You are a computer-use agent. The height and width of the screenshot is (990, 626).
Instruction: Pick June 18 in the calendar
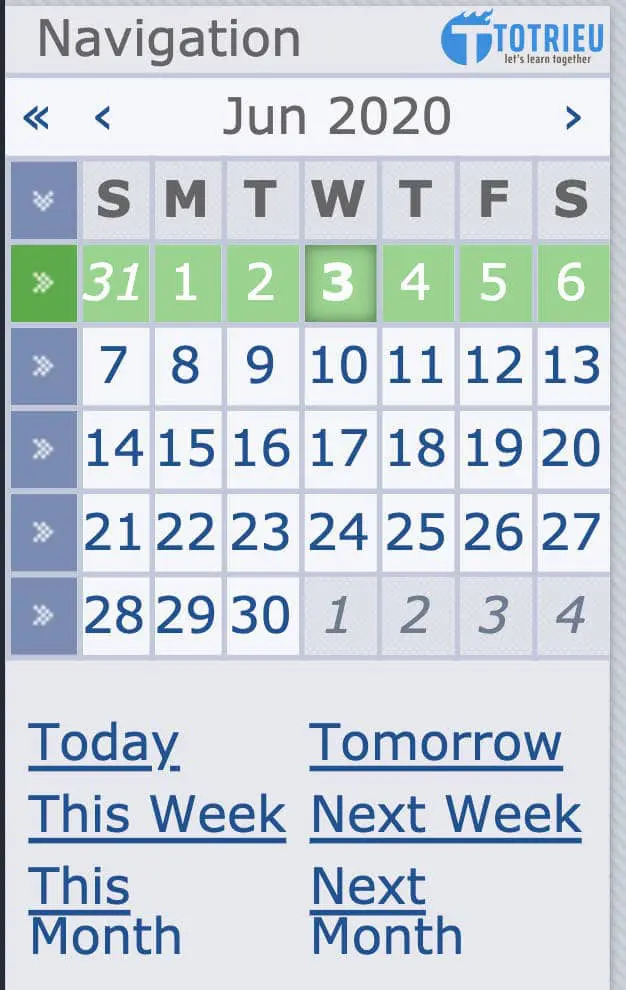(x=416, y=449)
